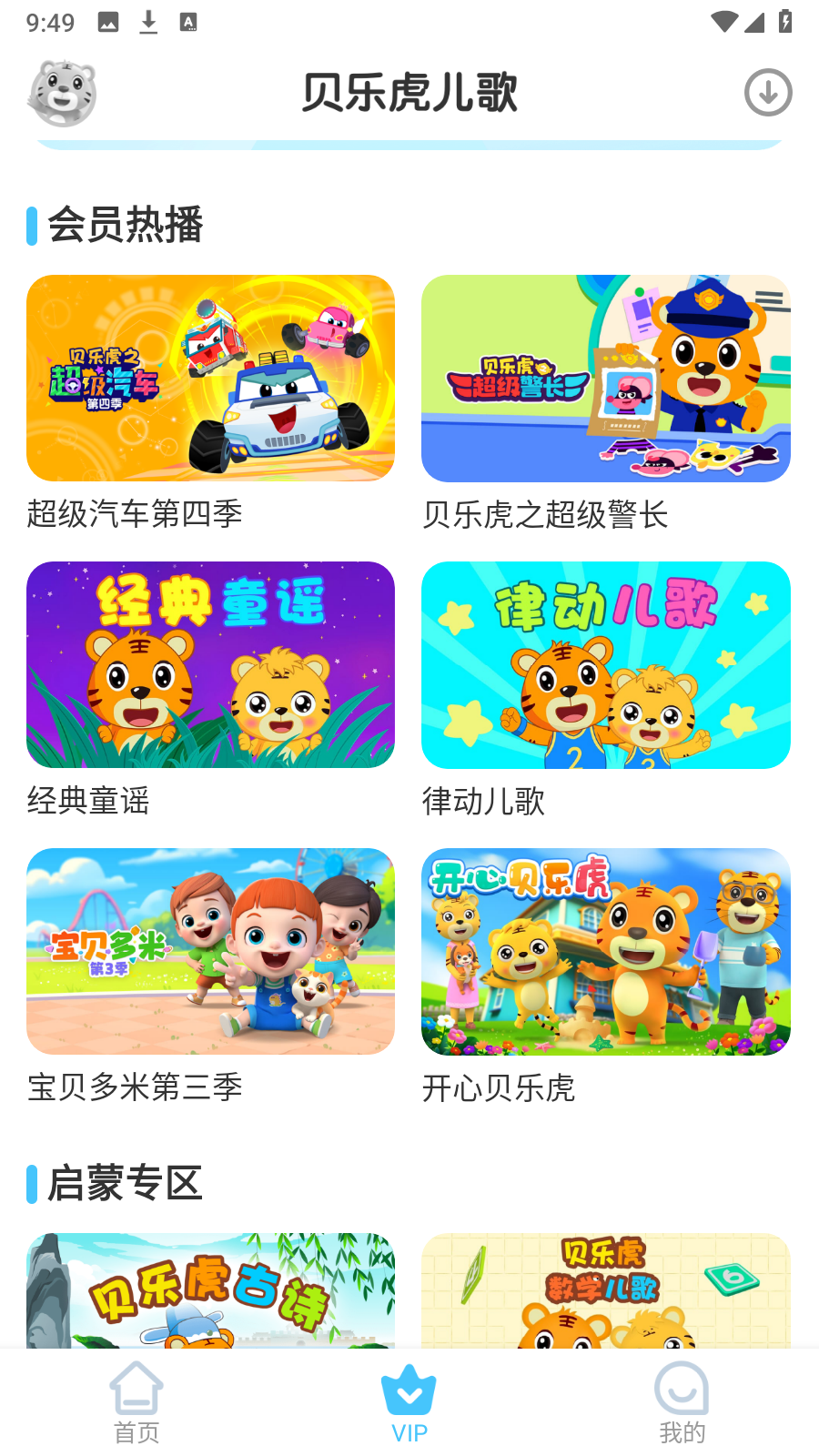Open the 律动儿歌 collection
Screen dimensions: 819x1456
click(605, 665)
